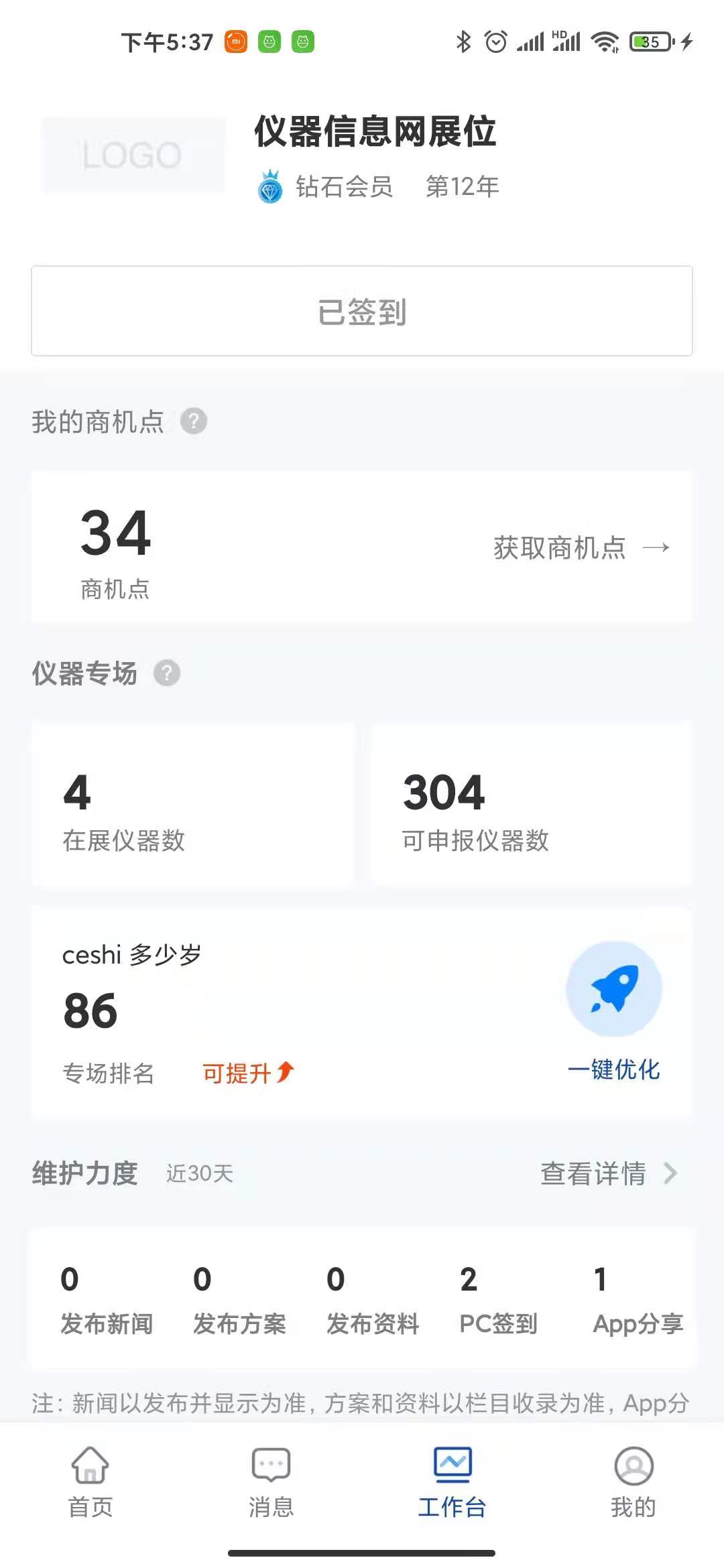Tap the PC签到 statistic value
Viewport: 724px width, 1568px height.
pos(469,1278)
